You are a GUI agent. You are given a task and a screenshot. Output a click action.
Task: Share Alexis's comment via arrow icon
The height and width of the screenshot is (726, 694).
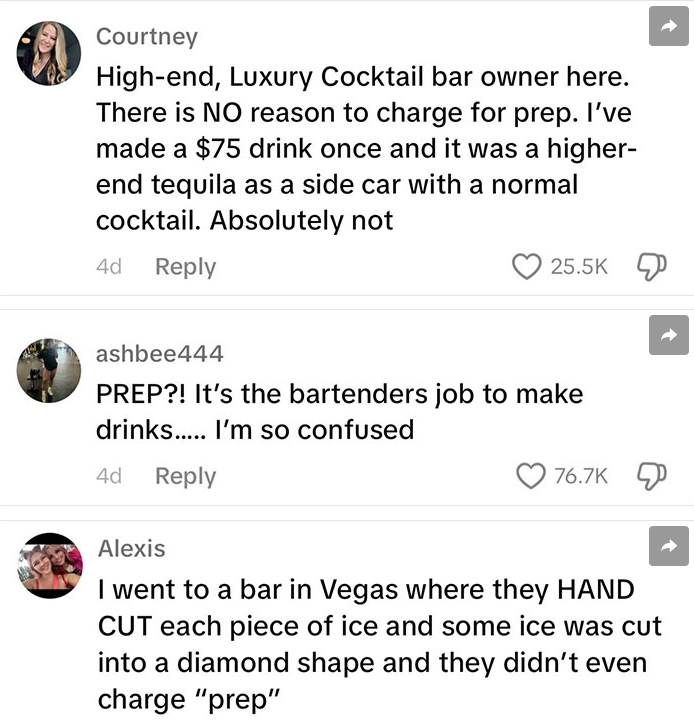(669, 545)
